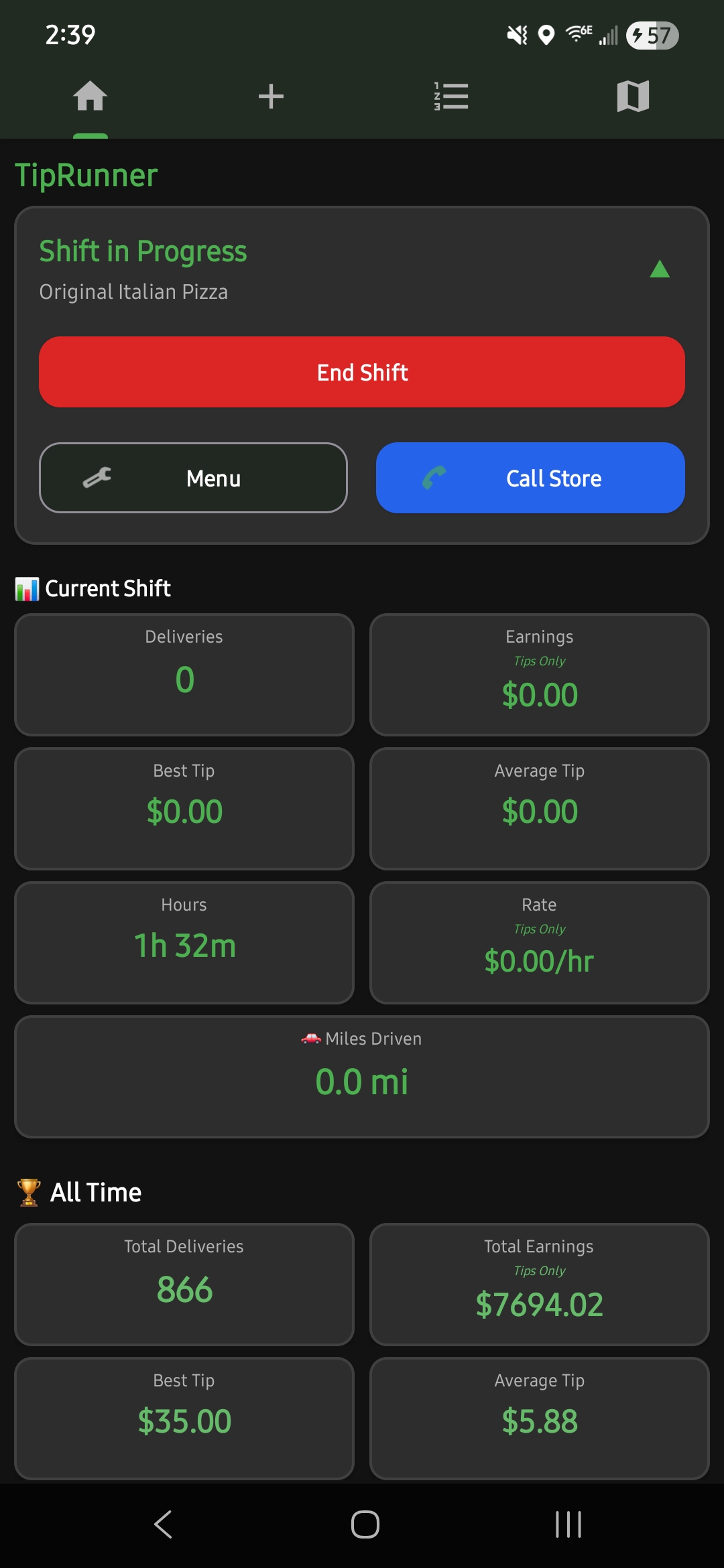Click the car emoji on Miles Driven
724x1568 pixels.
click(x=310, y=1038)
